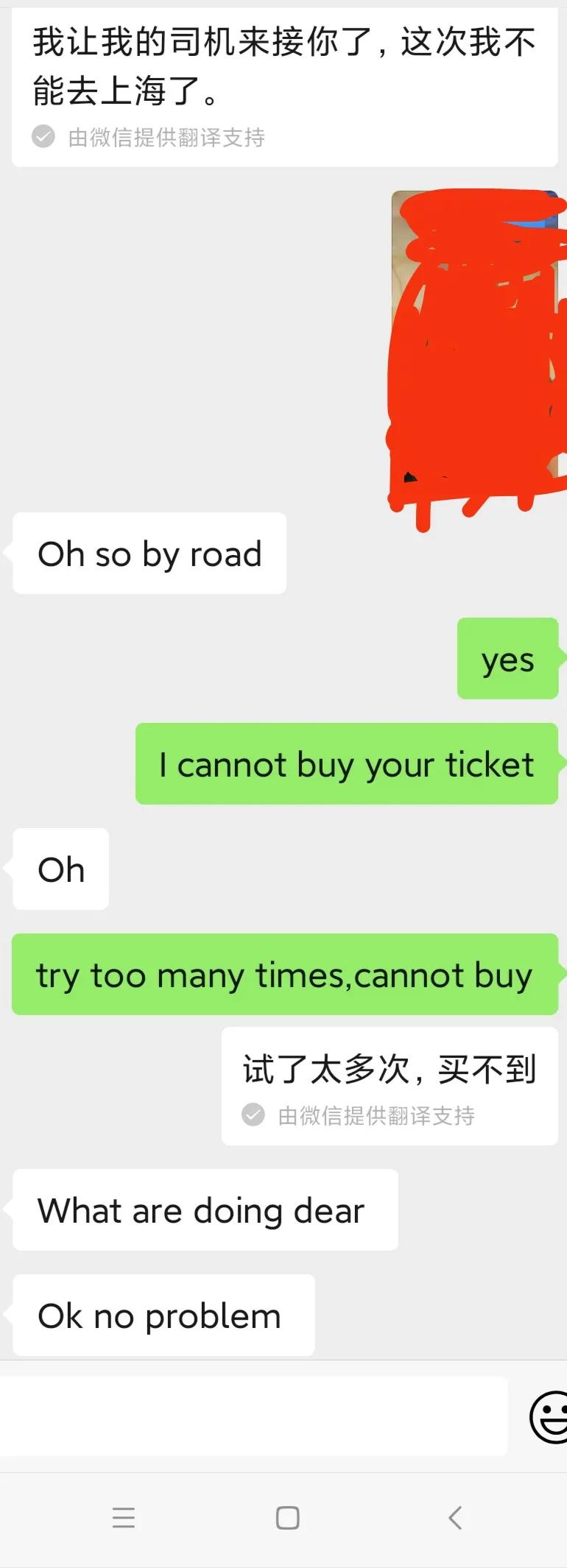Viewport: 567px width, 1568px height.
Task: Go back with the system back button
Action: point(455,1517)
